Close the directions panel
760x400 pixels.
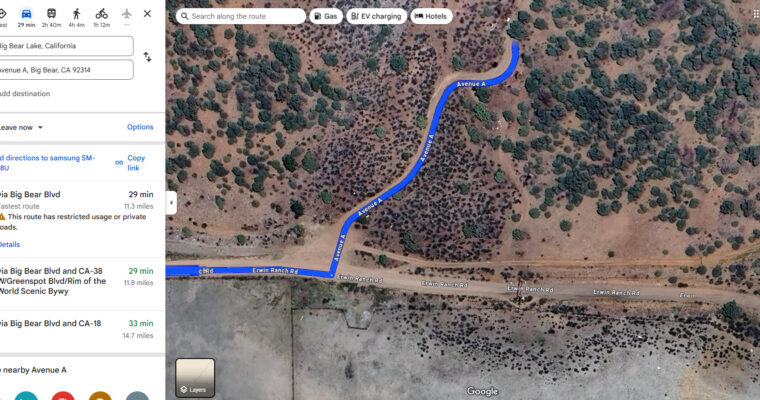click(147, 14)
